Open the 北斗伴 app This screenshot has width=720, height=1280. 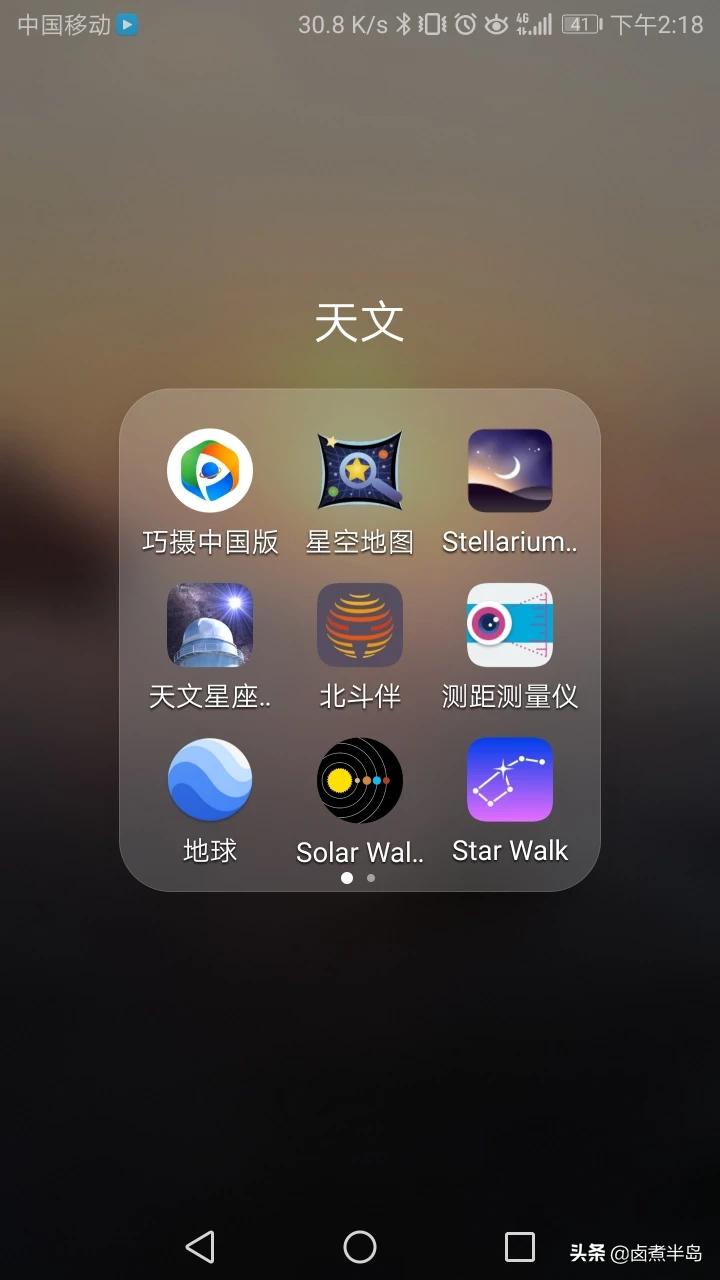pyautogui.click(x=360, y=625)
